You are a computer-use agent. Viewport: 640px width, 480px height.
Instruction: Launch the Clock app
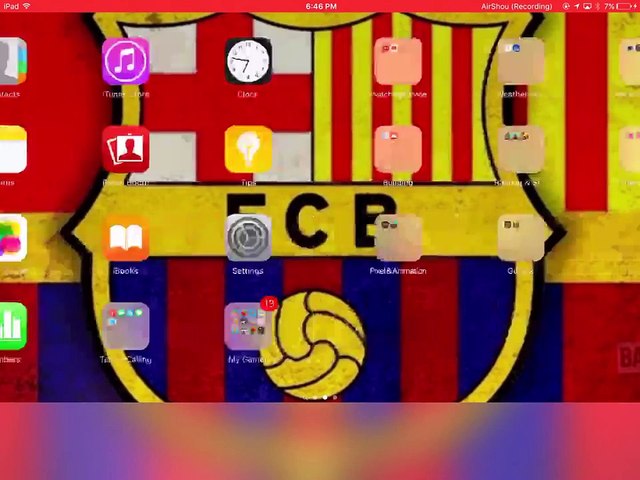click(x=248, y=62)
